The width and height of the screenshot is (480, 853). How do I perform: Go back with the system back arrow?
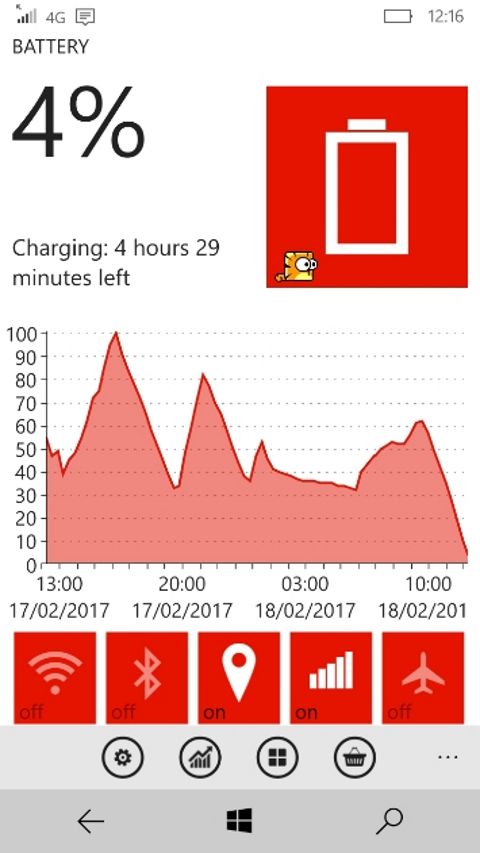click(90, 821)
